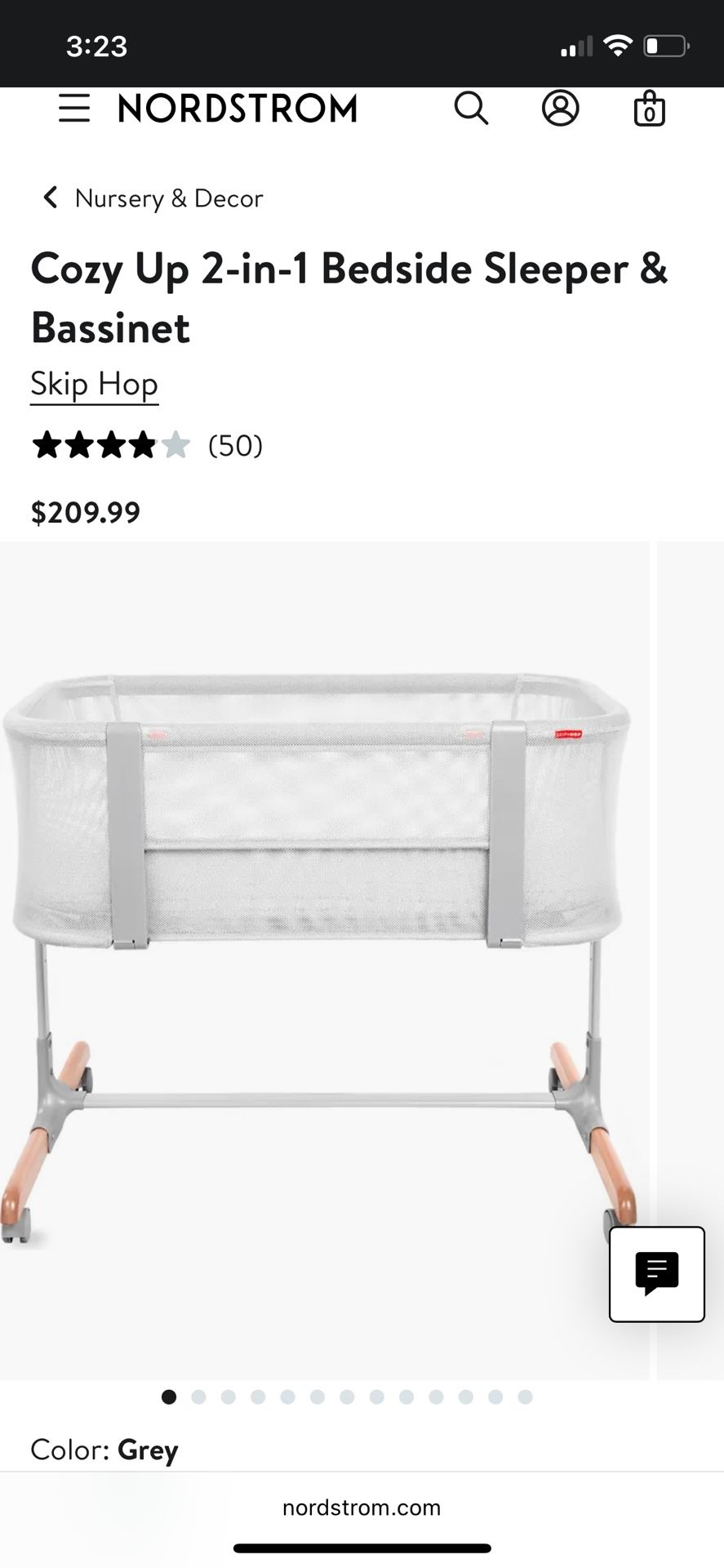The height and width of the screenshot is (1568, 724).
Task: Open the nordstrom.com address bar
Action: 362,1507
